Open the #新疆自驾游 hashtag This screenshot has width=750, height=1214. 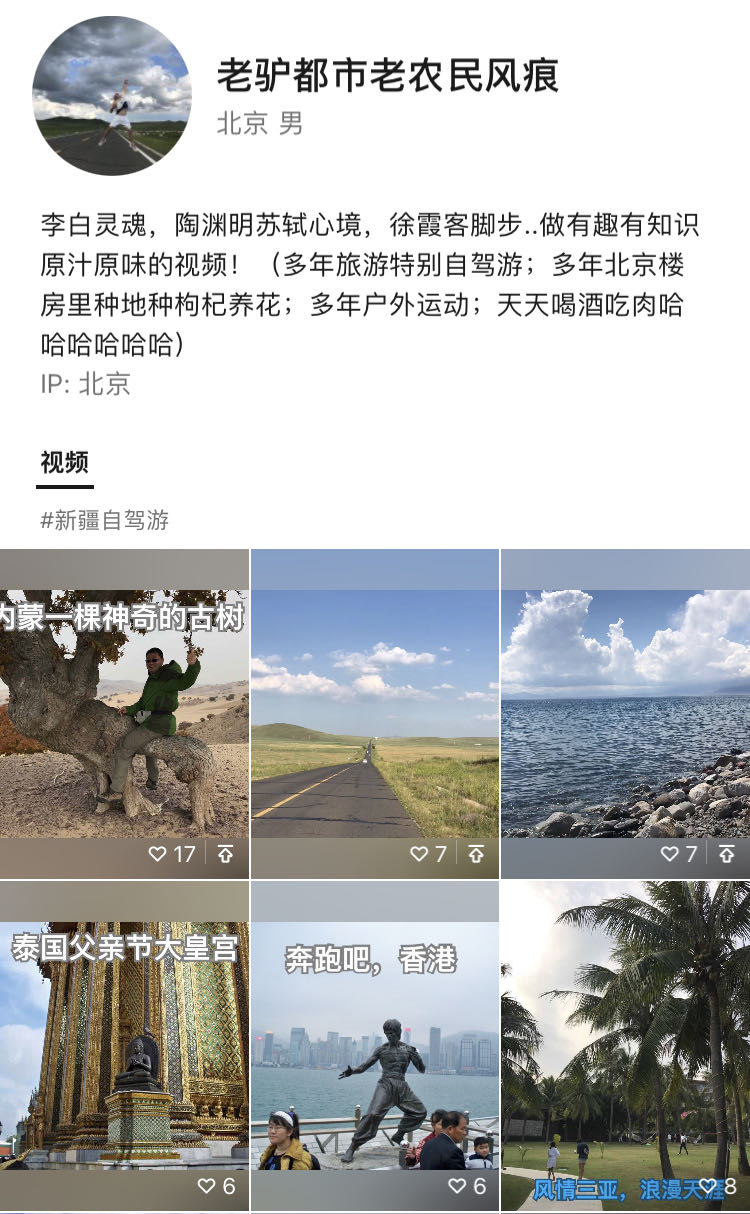[x=105, y=520]
